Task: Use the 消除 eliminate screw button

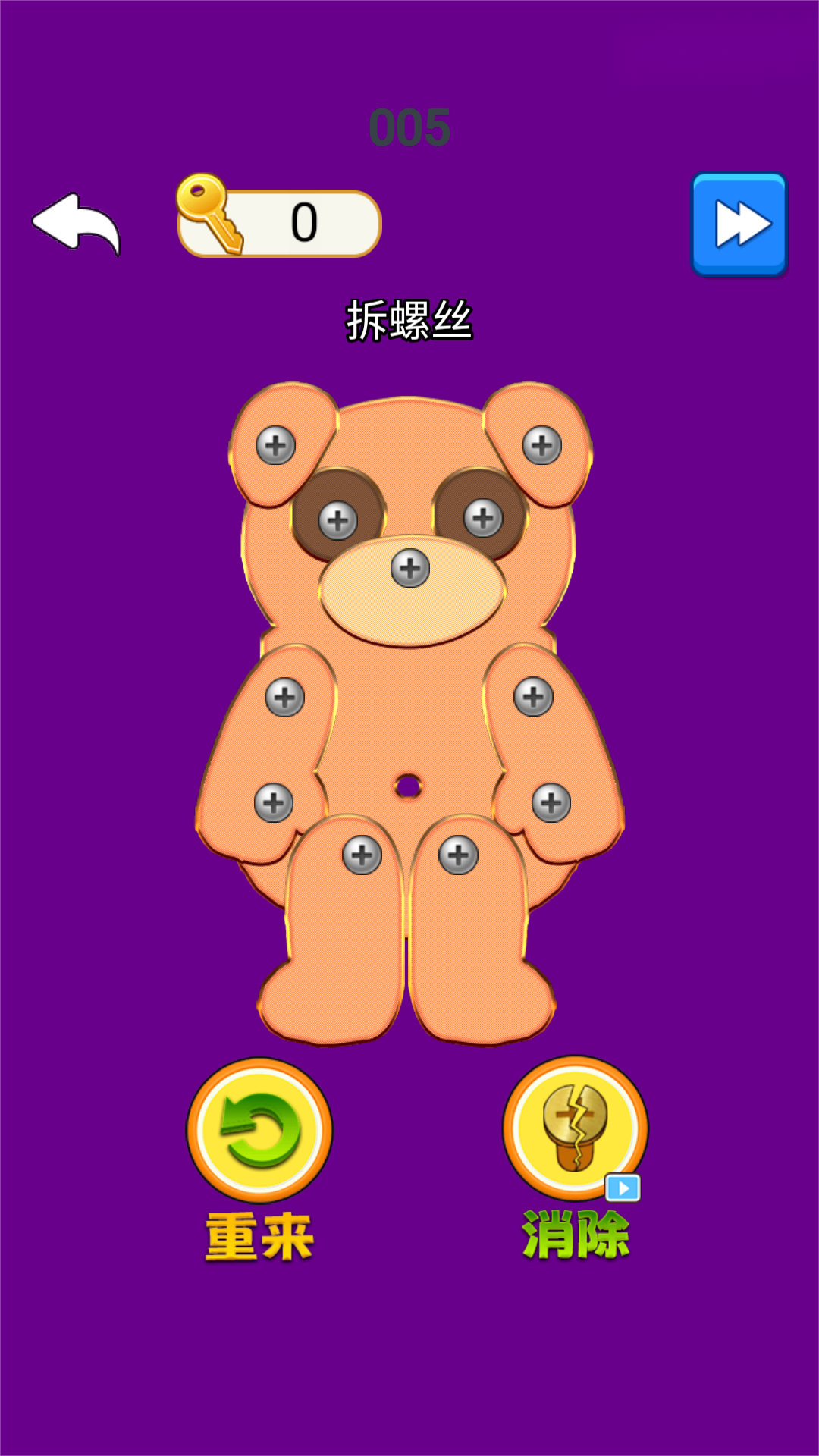Action: pos(575,1128)
